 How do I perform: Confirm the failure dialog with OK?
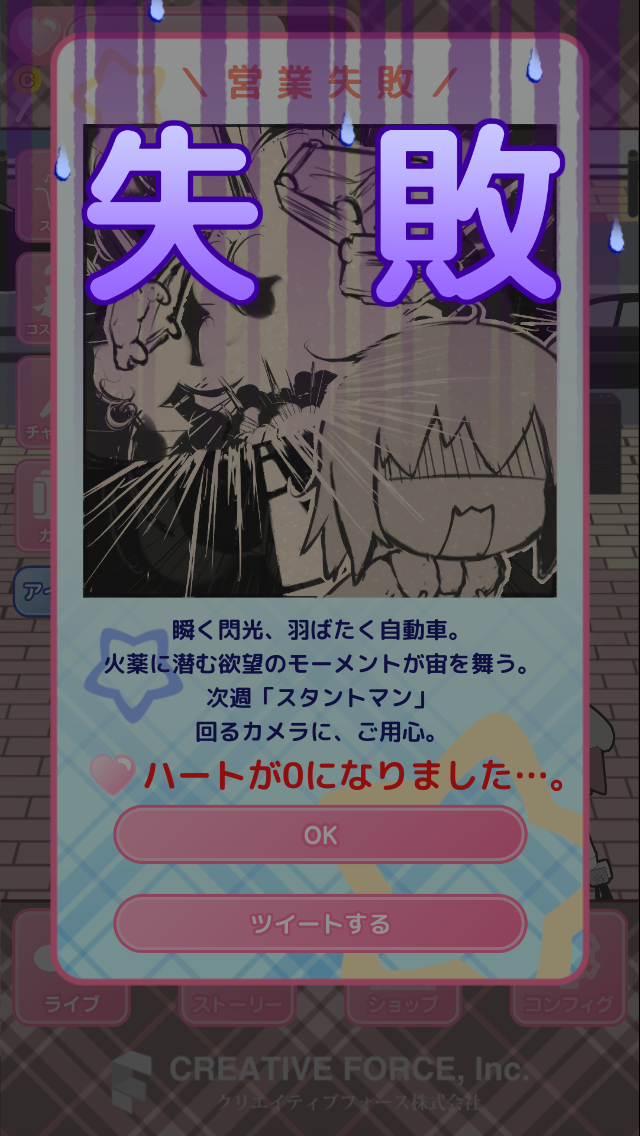click(x=320, y=835)
